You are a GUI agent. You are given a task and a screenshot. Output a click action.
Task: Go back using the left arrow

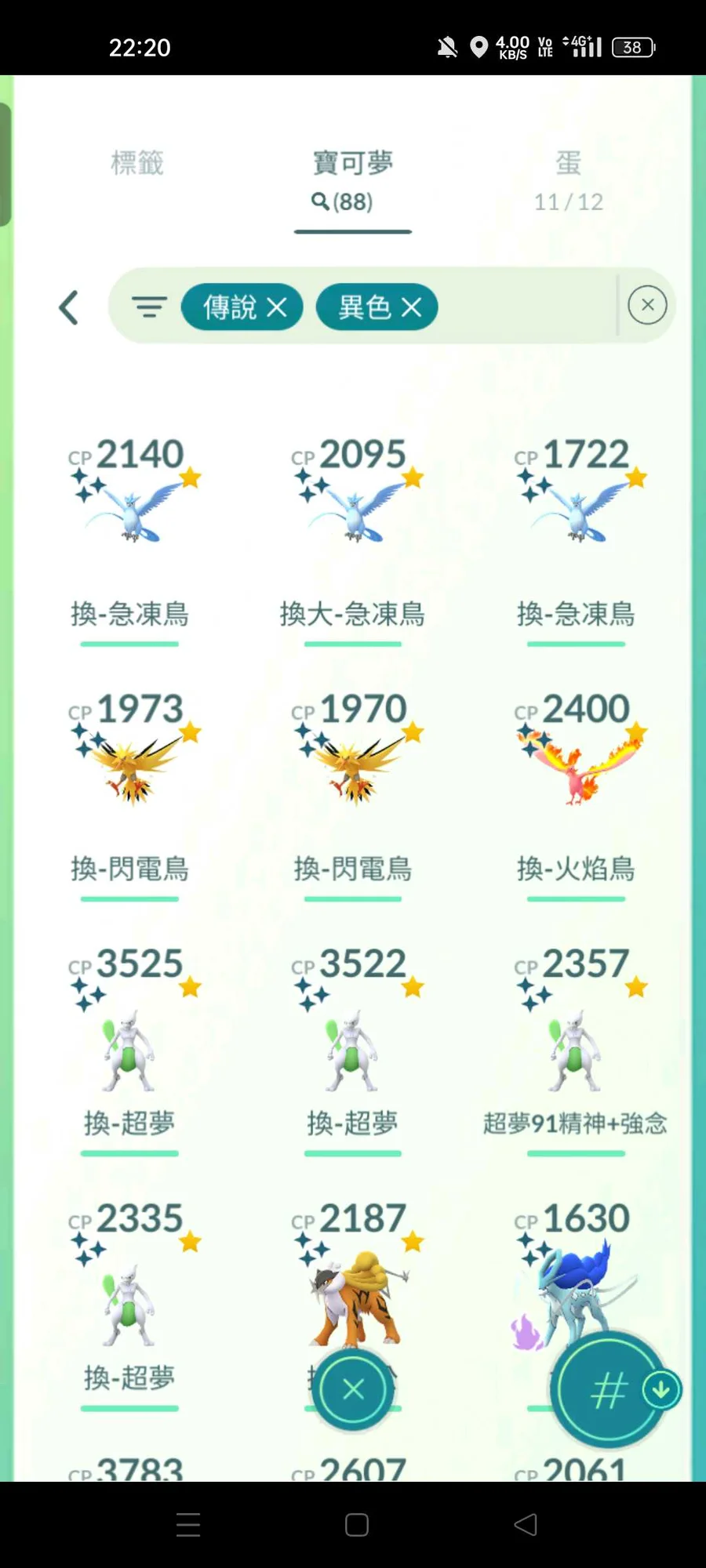(69, 307)
